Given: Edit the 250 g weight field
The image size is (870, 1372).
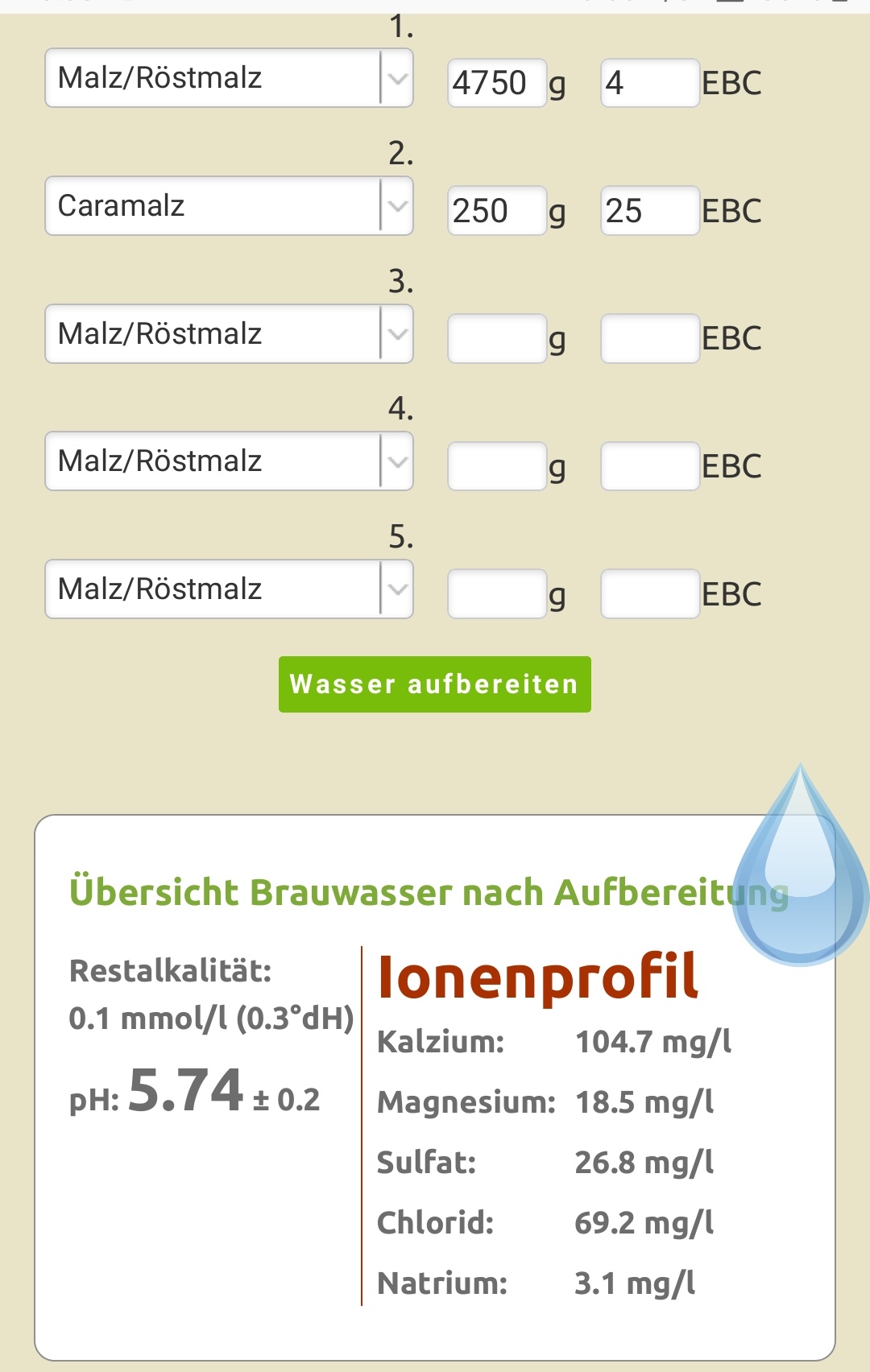Looking at the screenshot, I should [x=496, y=211].
